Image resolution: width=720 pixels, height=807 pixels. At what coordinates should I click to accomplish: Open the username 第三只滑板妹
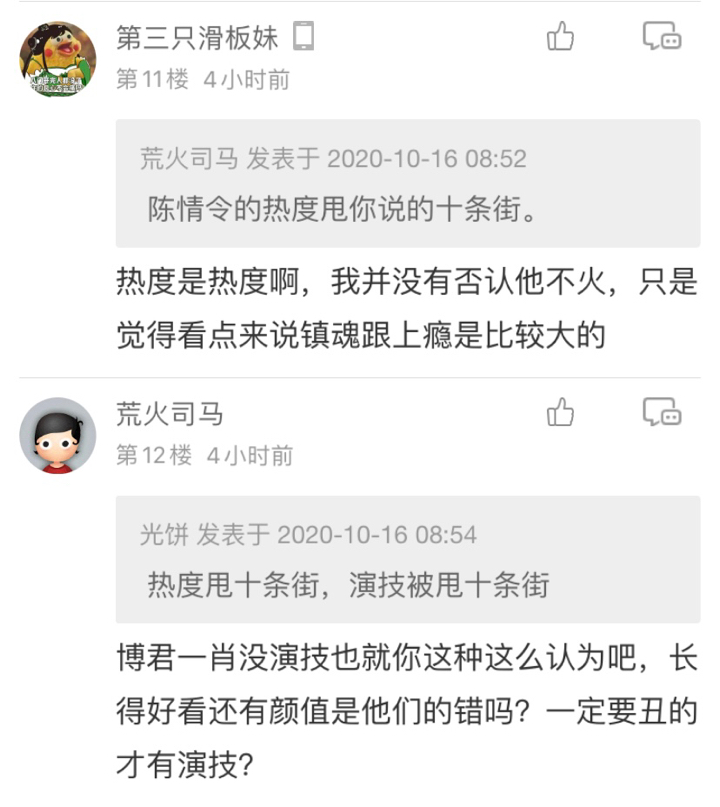(197, 38)
